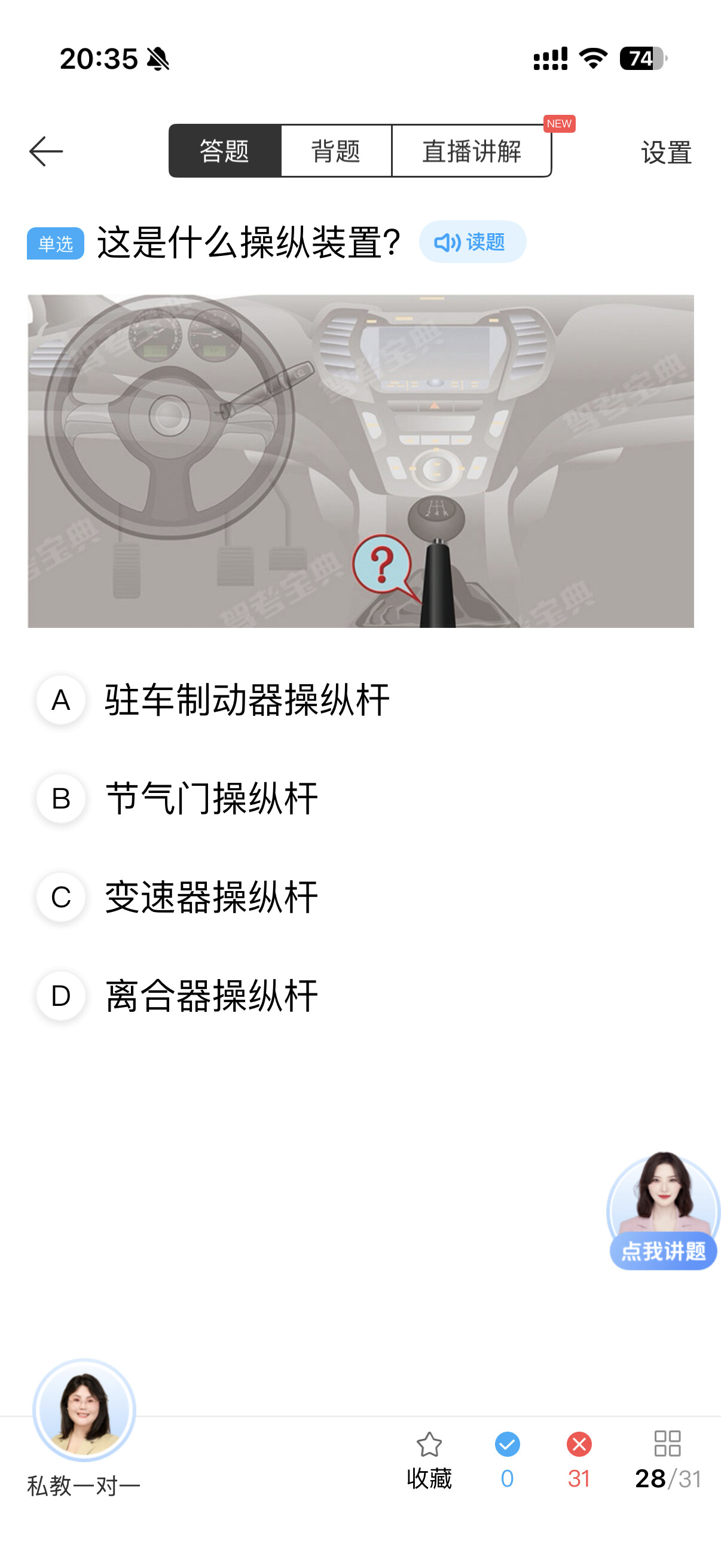
Task: Enlarge the car dashboard question image
Action: [x=360, y=461]
